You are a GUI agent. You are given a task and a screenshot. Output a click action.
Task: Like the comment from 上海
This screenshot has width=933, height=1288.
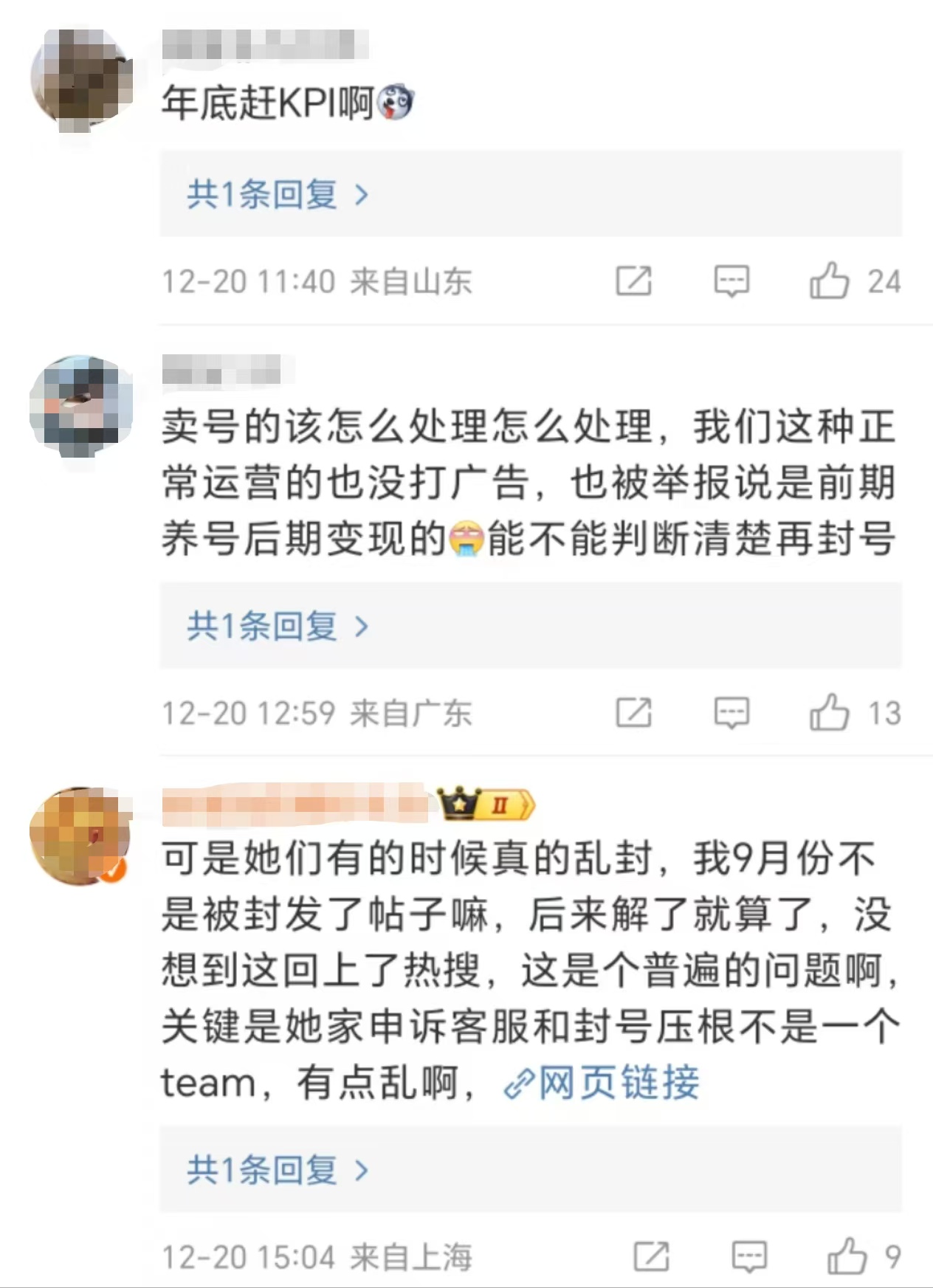click(847, 1256)
